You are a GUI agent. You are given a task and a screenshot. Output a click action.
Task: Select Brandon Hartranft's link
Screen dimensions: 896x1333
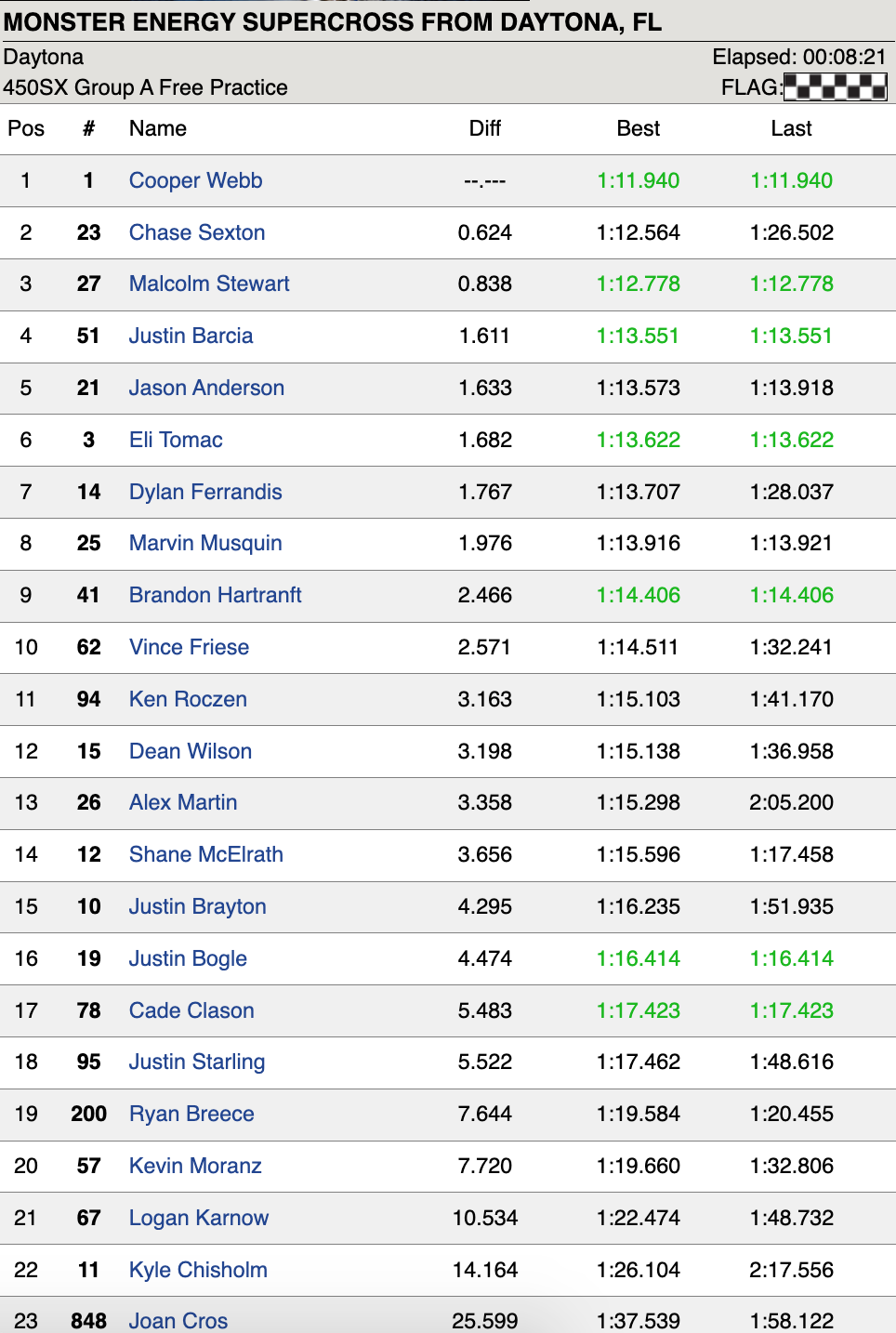pos(215,595)
